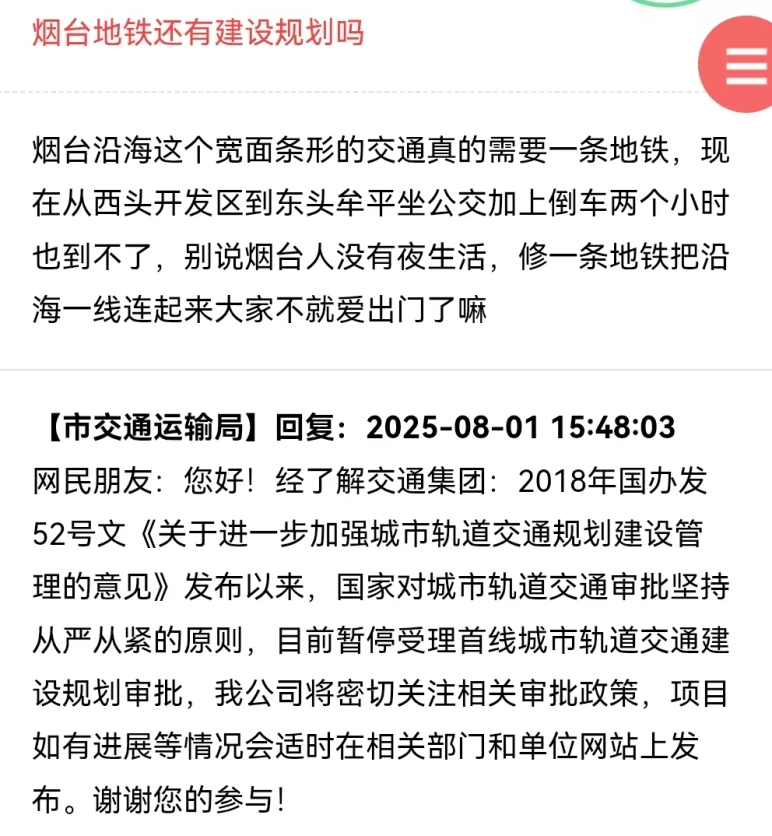Open the red floating hamburger menu
Viewport: 772px width, 836px height.
743,64
